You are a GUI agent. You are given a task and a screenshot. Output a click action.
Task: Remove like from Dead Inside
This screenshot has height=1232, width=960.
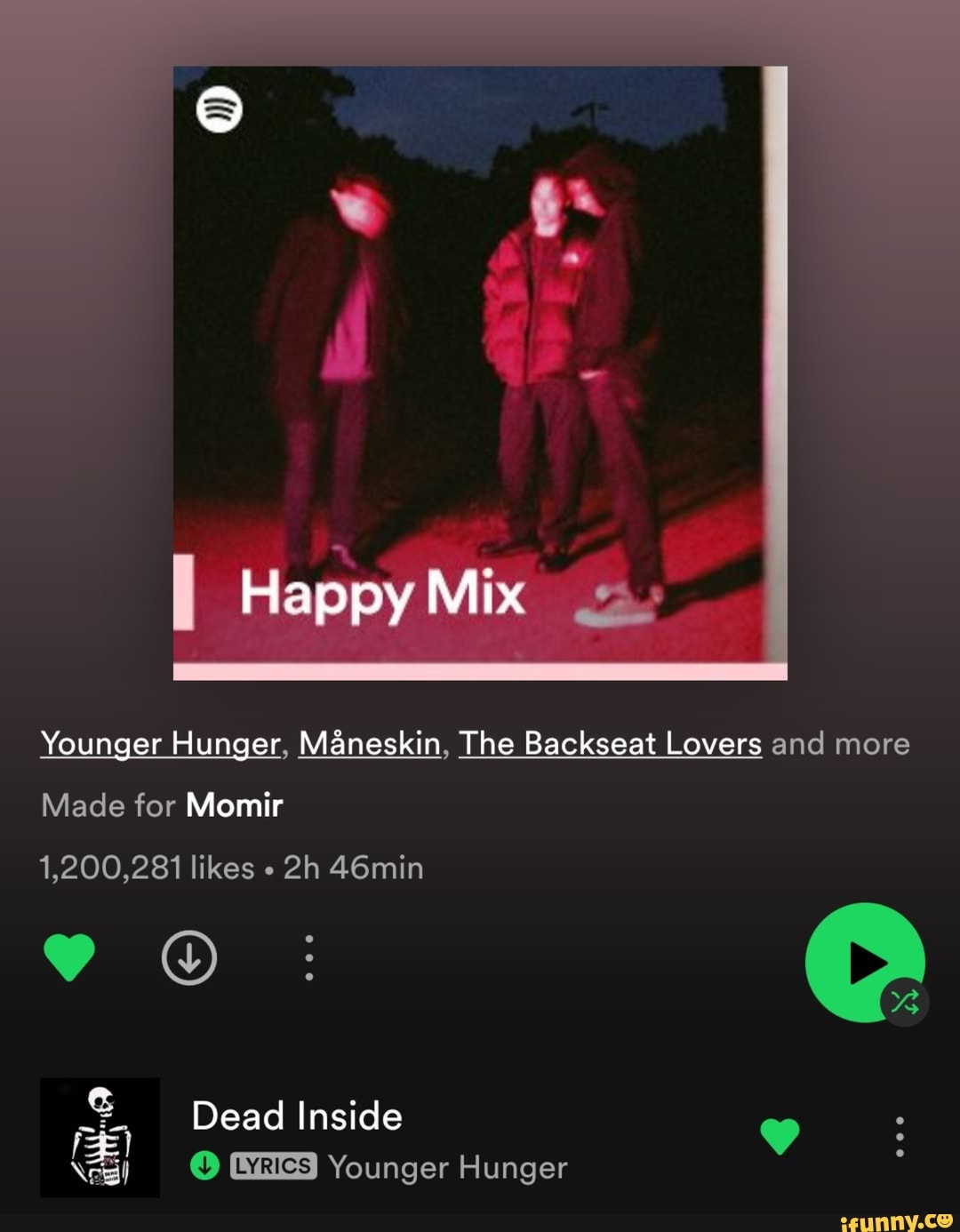click(780, 1136)
